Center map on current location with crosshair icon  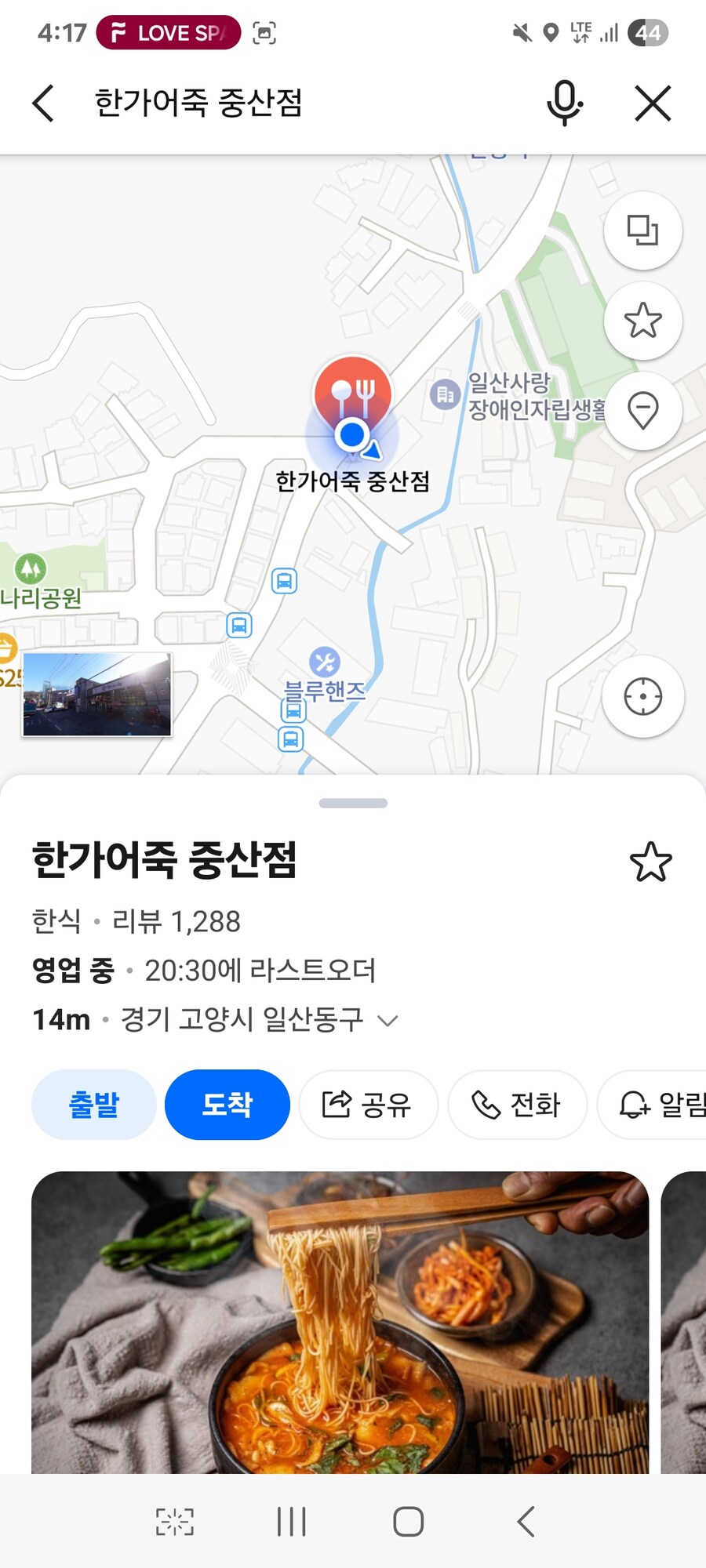[x=642, y=697]
